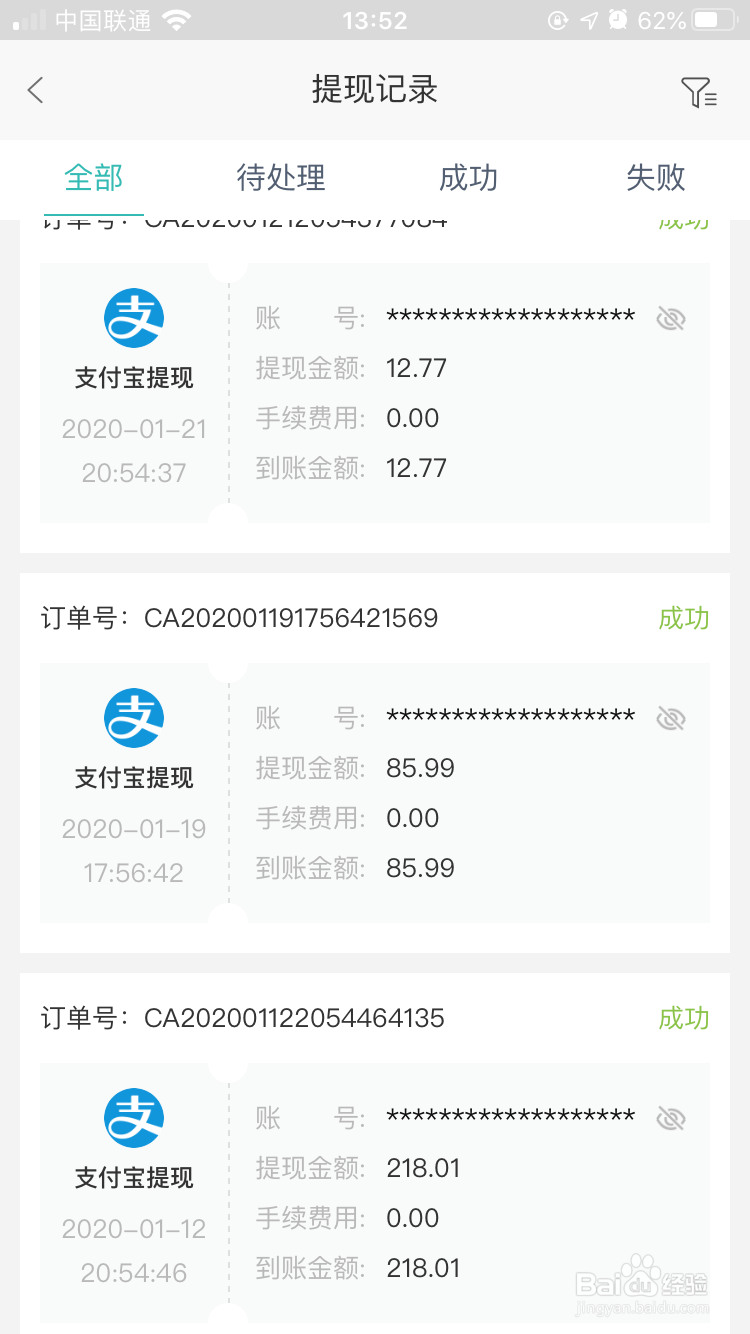750x1334 pixels.
Task: Tap the Alipay icon on the 2020-01-12 record
Action: (x=133, y=1117)
